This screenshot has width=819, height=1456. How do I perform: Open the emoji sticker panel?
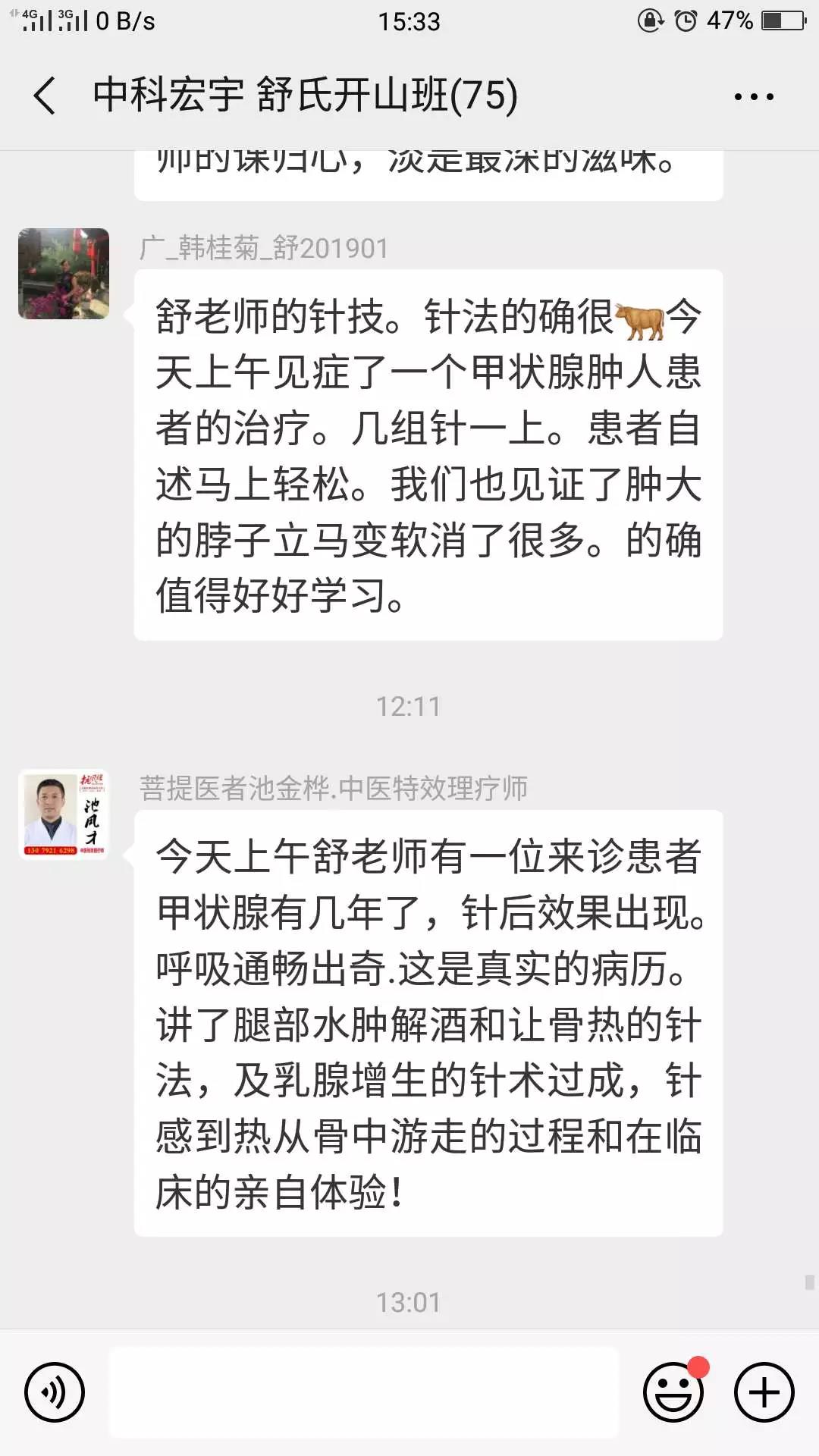pyautogui.click(x=673, y=1392)
